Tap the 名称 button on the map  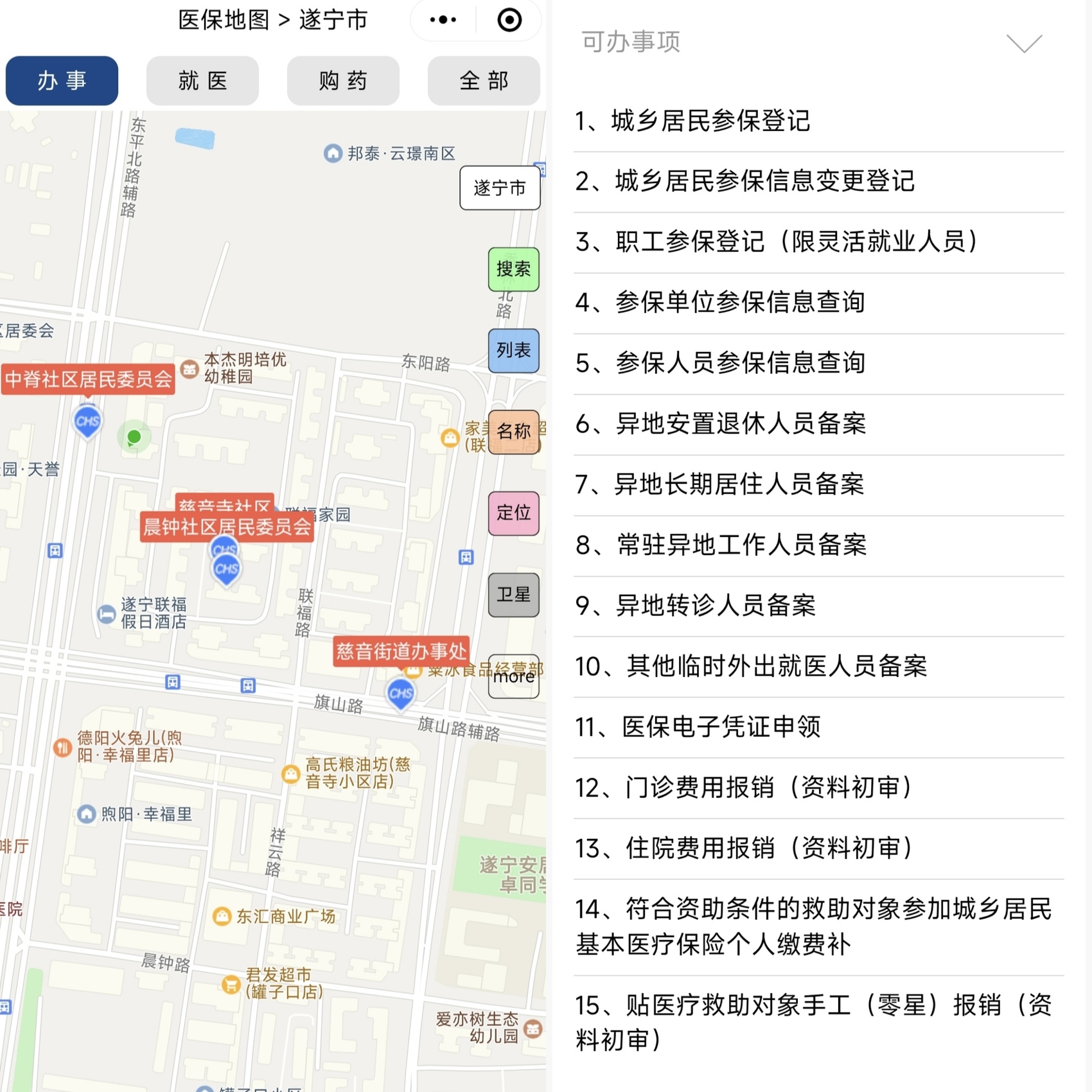[x=513, y=432]
